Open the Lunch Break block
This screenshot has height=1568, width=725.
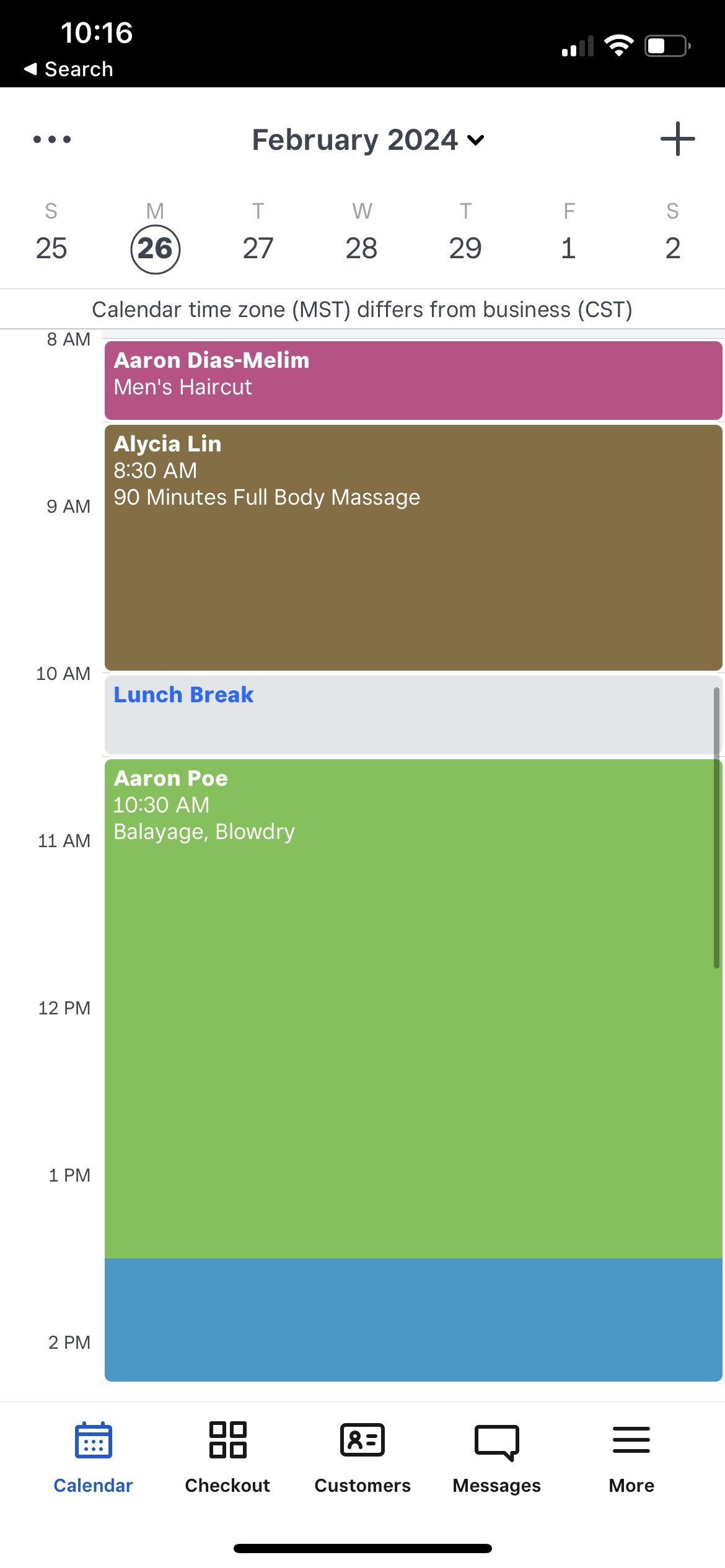pos(413,715)
